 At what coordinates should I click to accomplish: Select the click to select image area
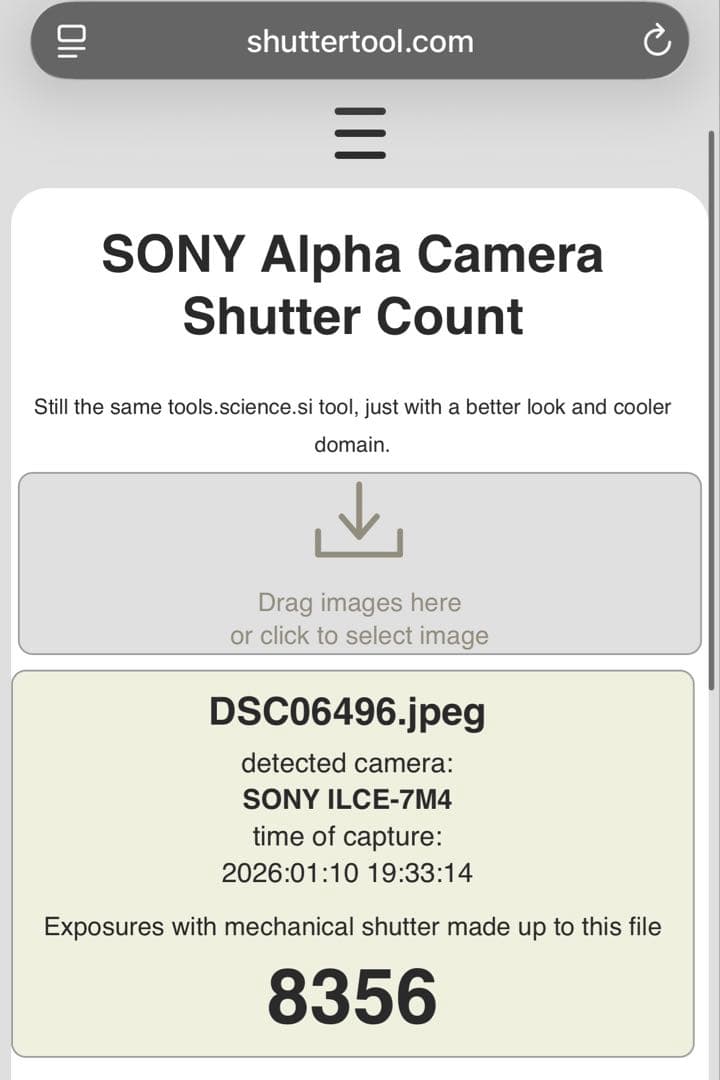click(x=359, y=635)
